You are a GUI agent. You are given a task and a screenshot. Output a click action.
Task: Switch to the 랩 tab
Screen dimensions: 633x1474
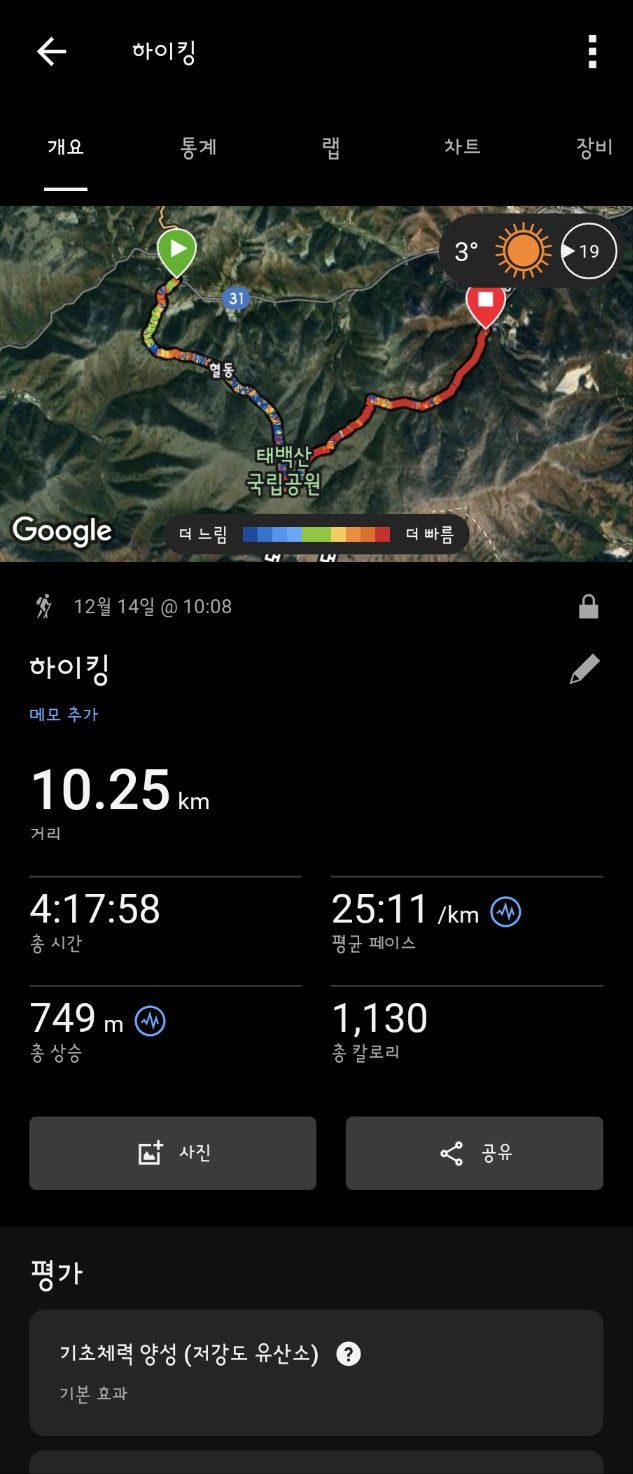click(x=331, y=148)
